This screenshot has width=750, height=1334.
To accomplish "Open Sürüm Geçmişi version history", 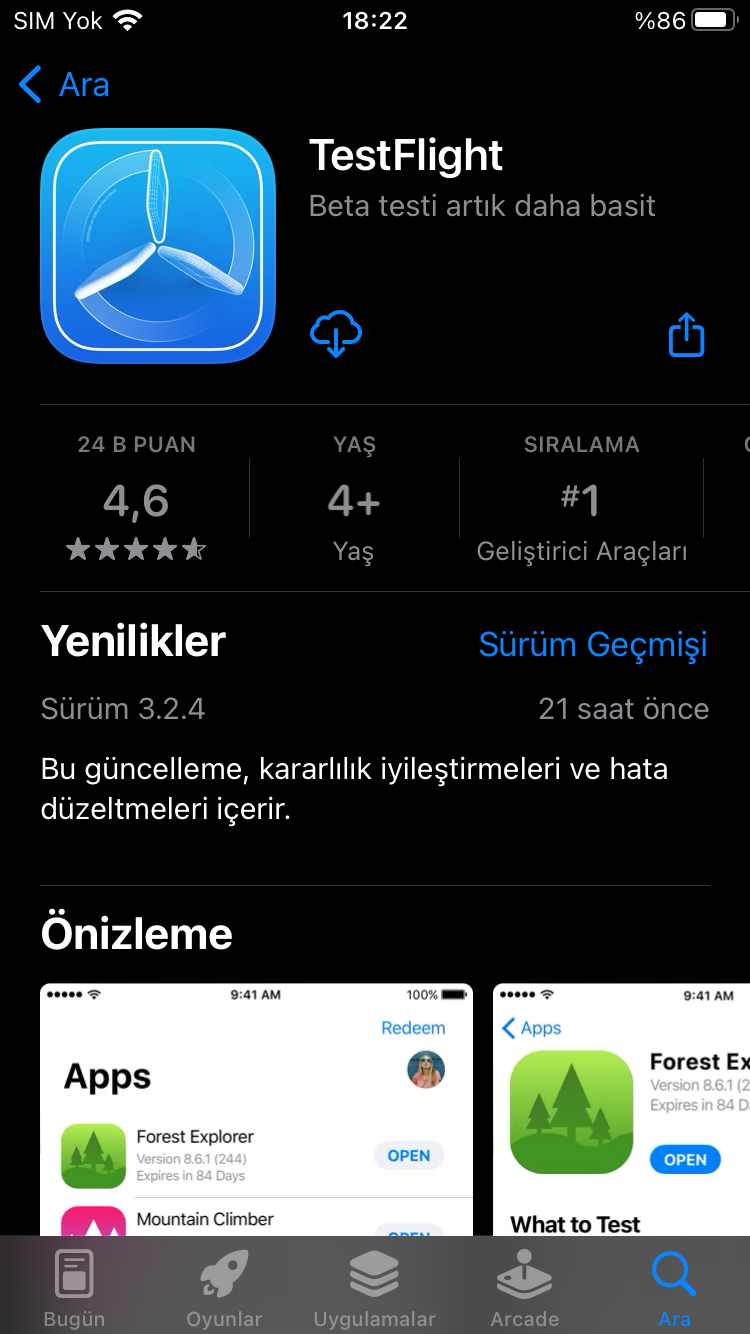I will [593, 645].
